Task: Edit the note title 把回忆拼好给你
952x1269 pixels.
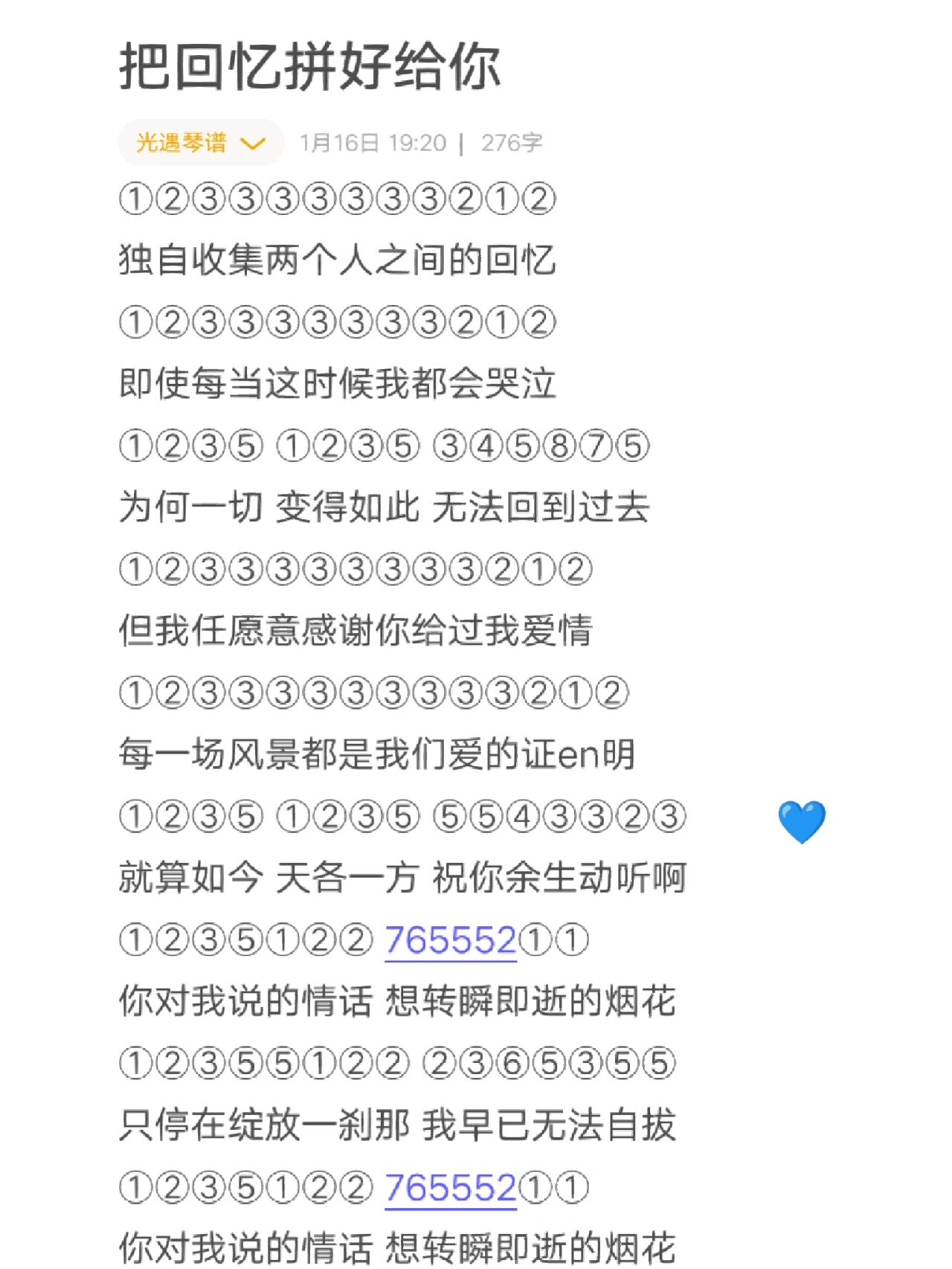Action: point(309,67)
